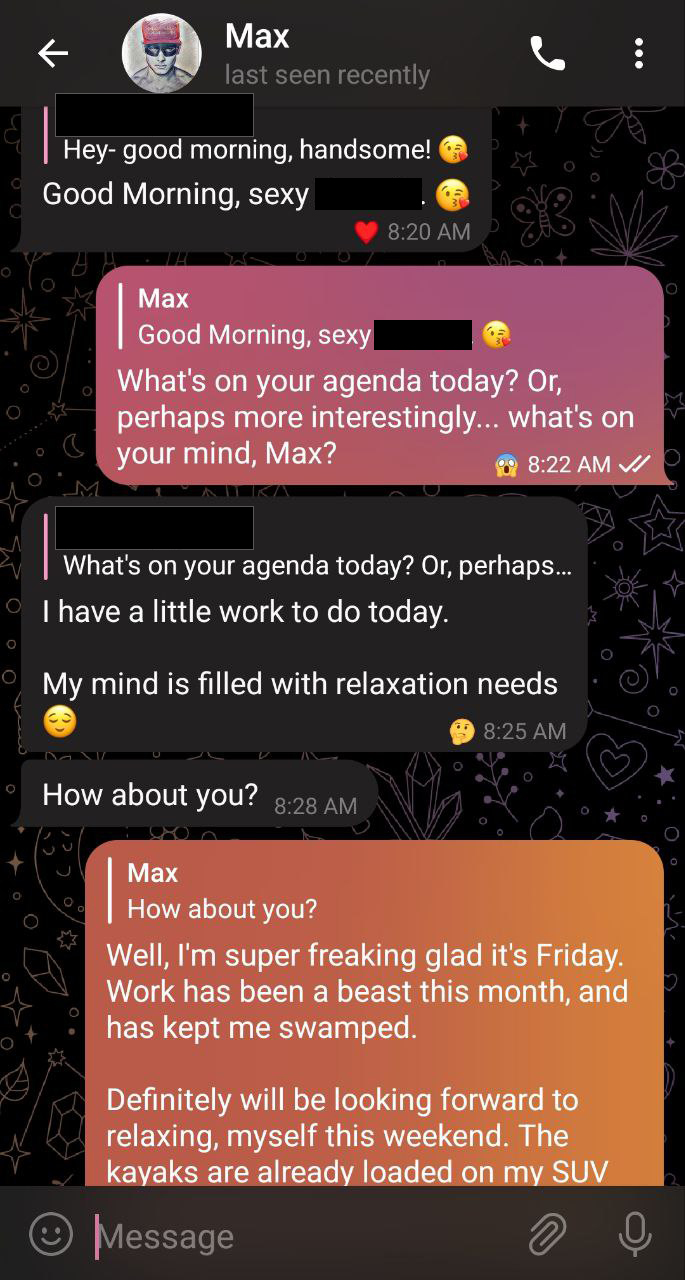
Task: Open the overflow menu
Action: coord(639,54)
